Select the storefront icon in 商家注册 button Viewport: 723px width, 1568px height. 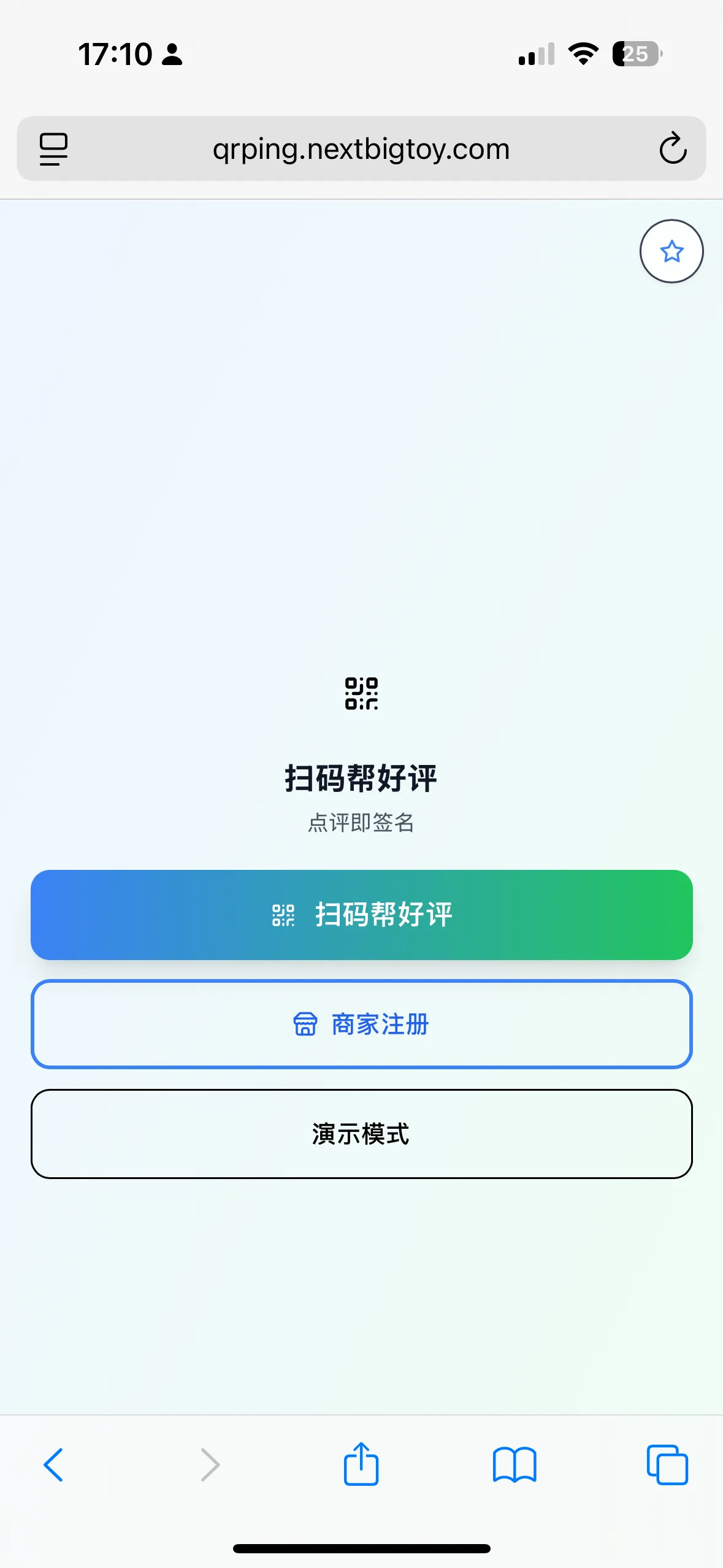[306, 1024]
